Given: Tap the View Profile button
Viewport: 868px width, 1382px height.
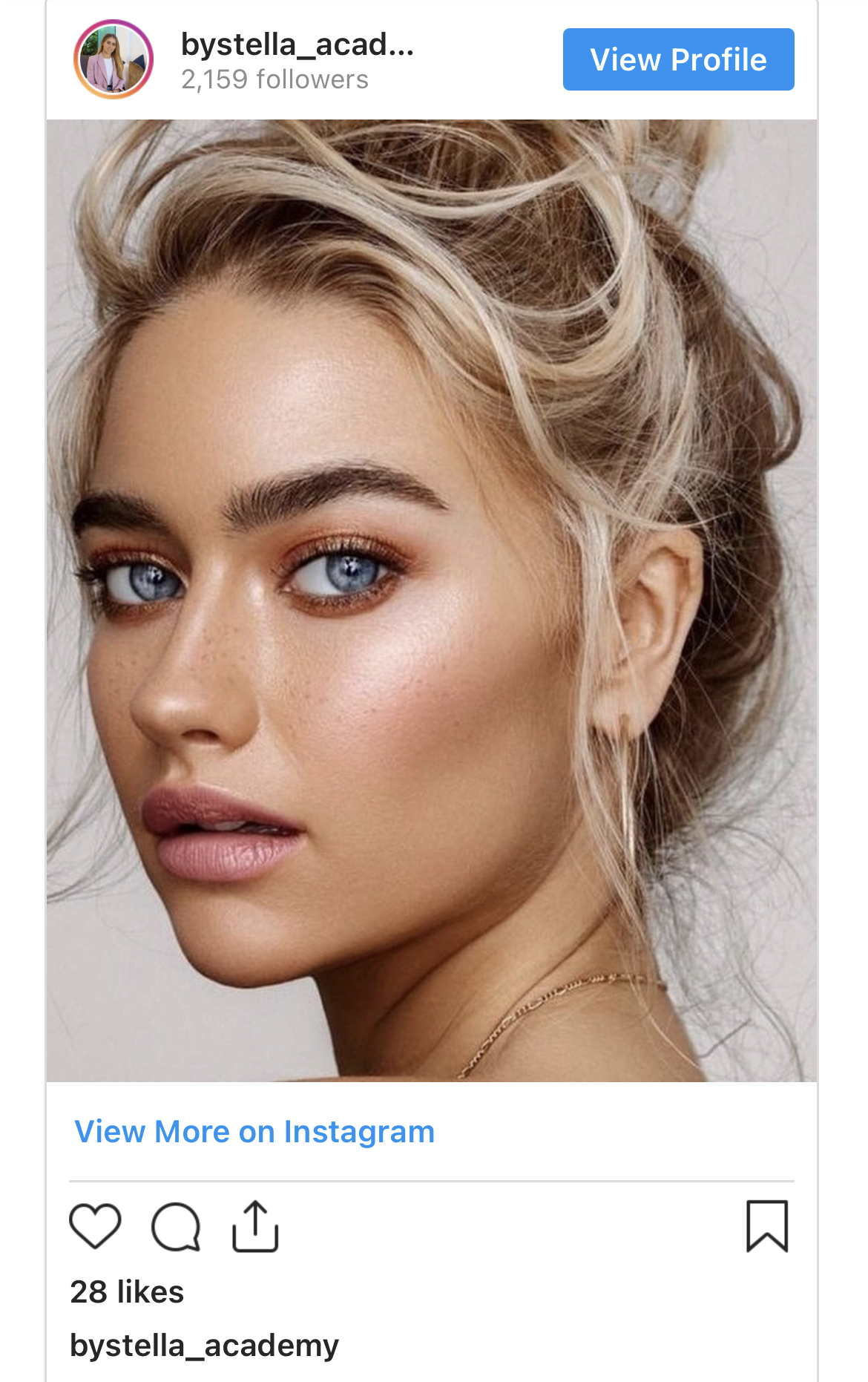Looking at the screenshot, I should point(678,59).
